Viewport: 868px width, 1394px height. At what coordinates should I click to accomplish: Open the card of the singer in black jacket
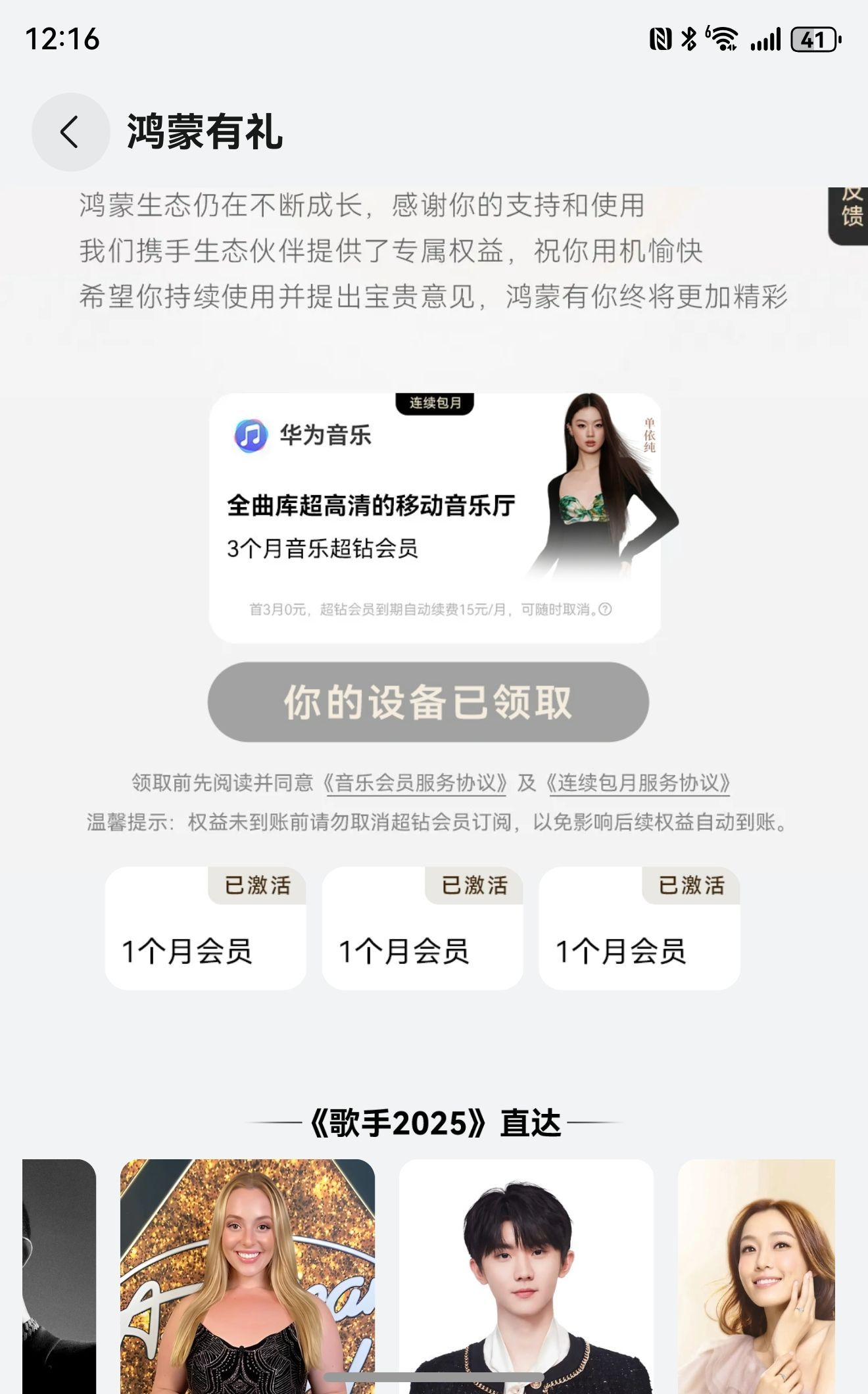[526, 1276]
